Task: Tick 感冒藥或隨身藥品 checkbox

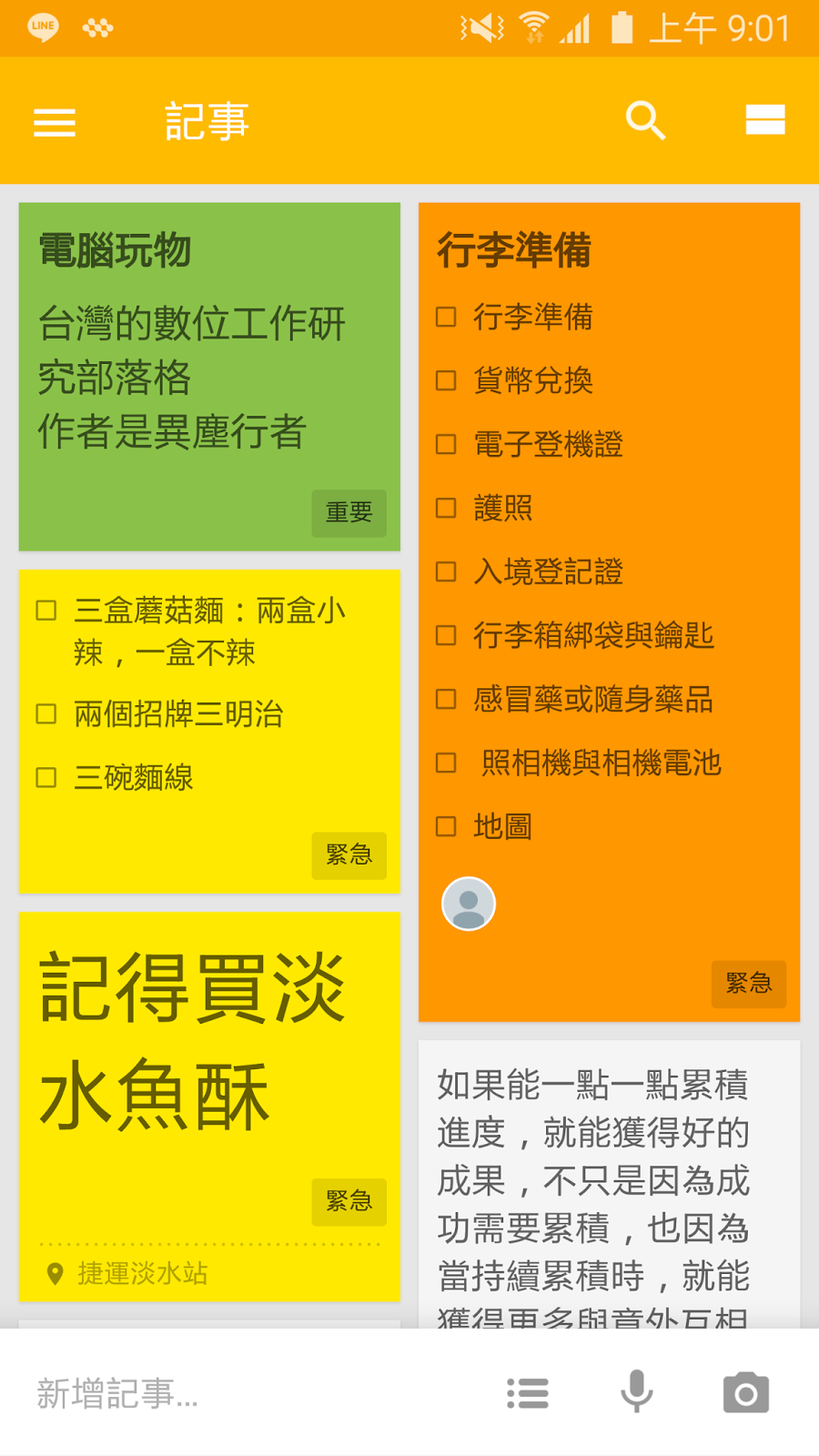Action: [x=446, y=699]
